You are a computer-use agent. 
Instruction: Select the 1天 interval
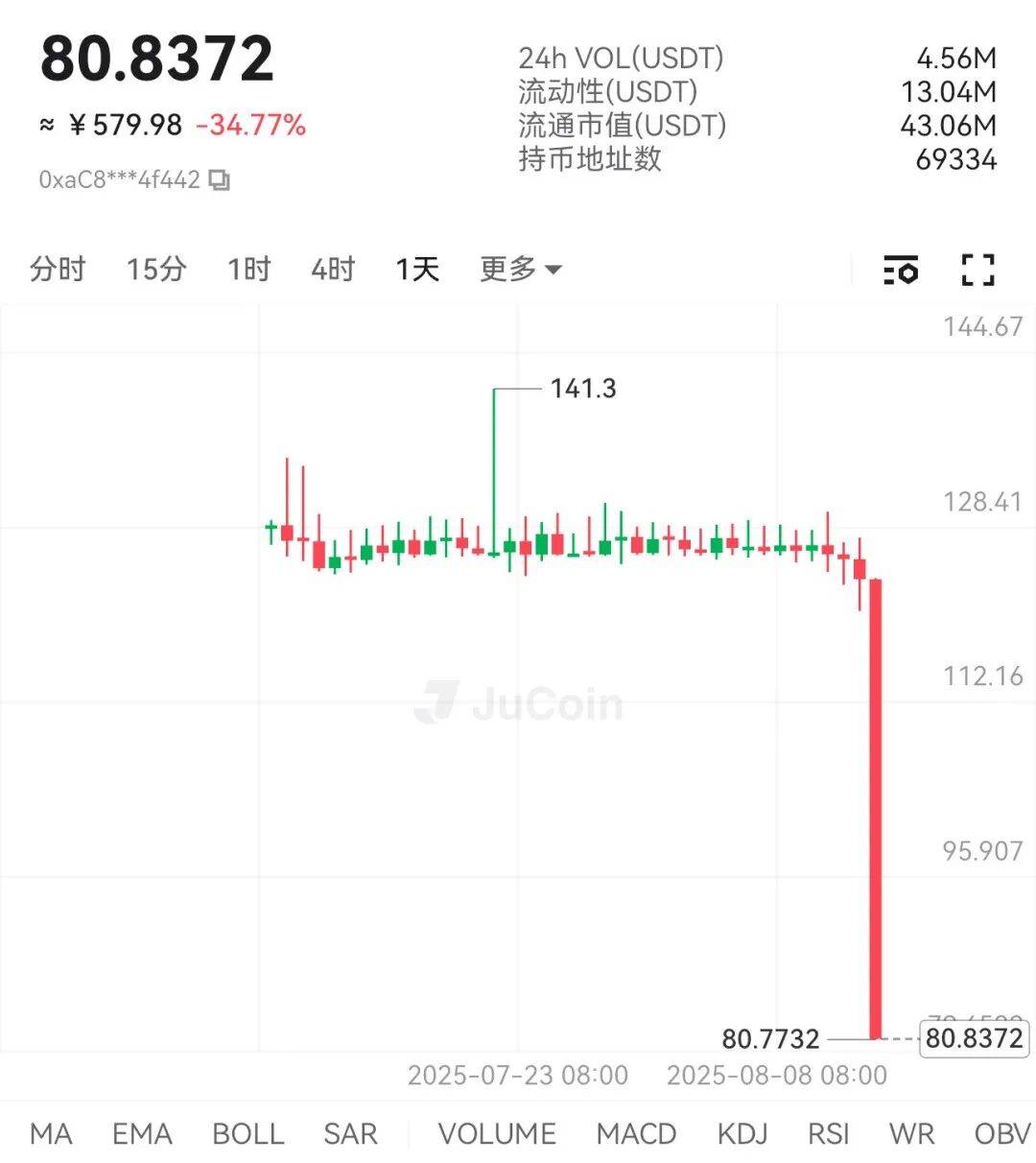[417, 269]
